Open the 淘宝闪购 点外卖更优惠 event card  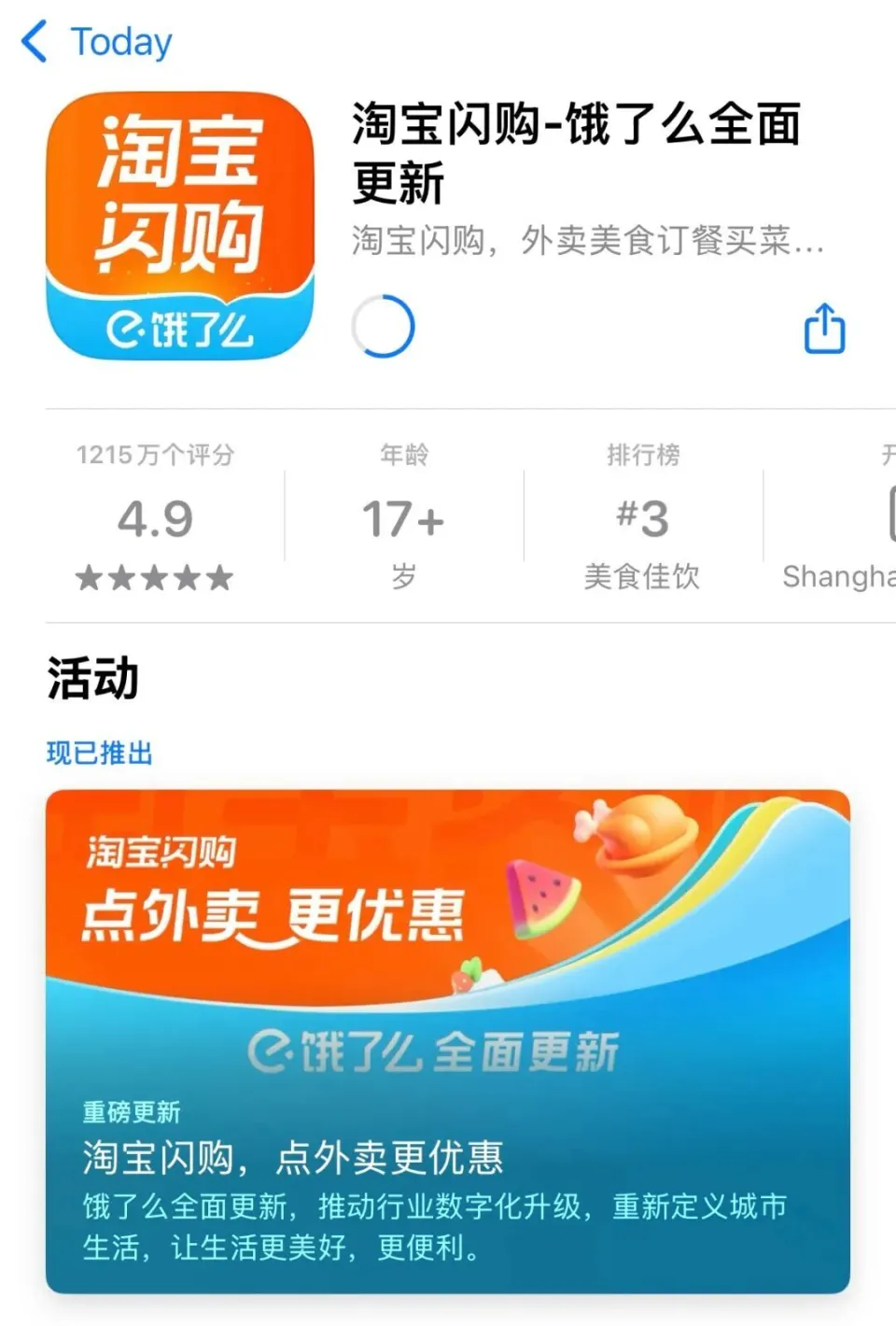coord(448,1040)
